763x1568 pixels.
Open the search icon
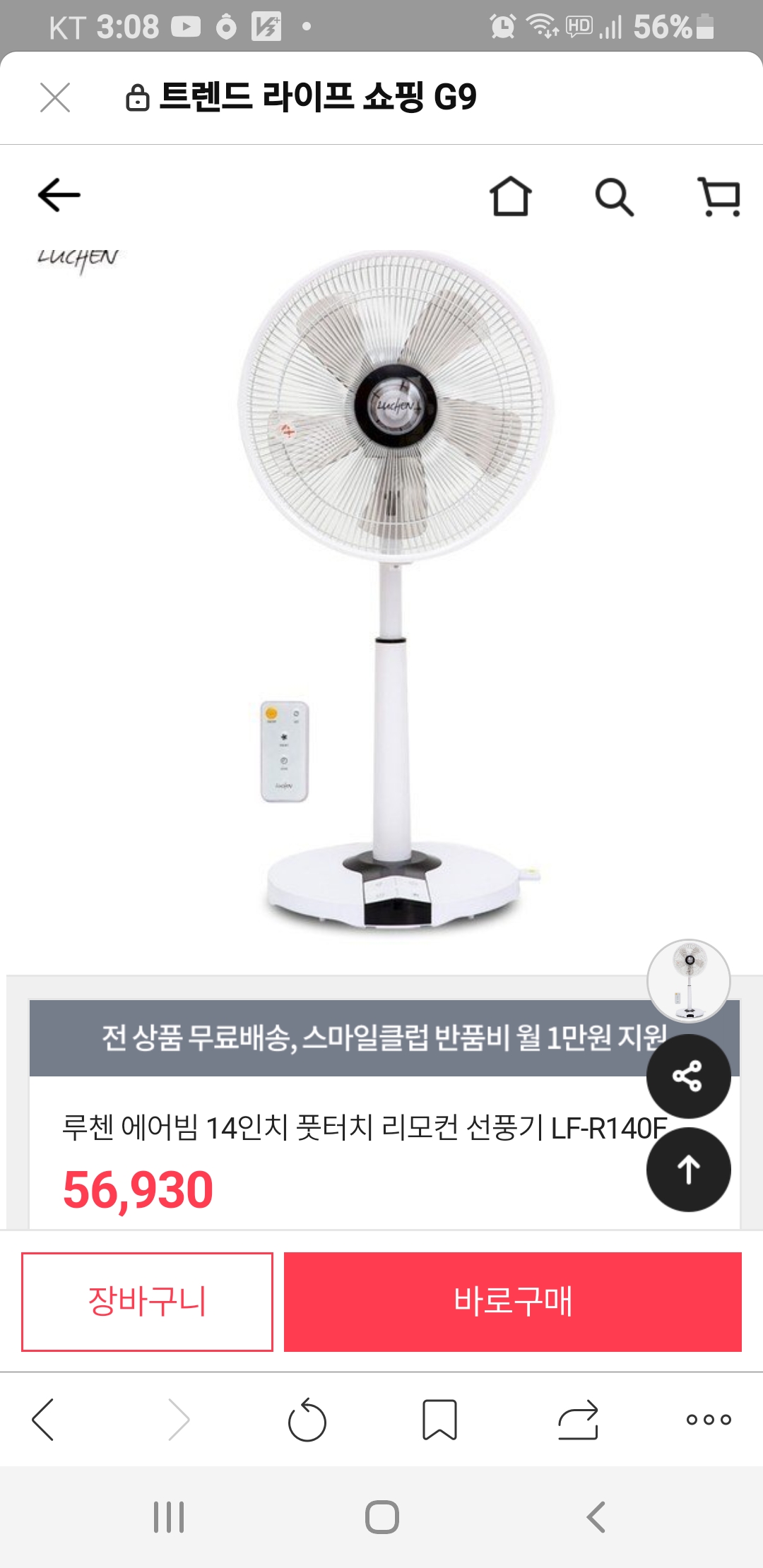click(x=614, y=197)
